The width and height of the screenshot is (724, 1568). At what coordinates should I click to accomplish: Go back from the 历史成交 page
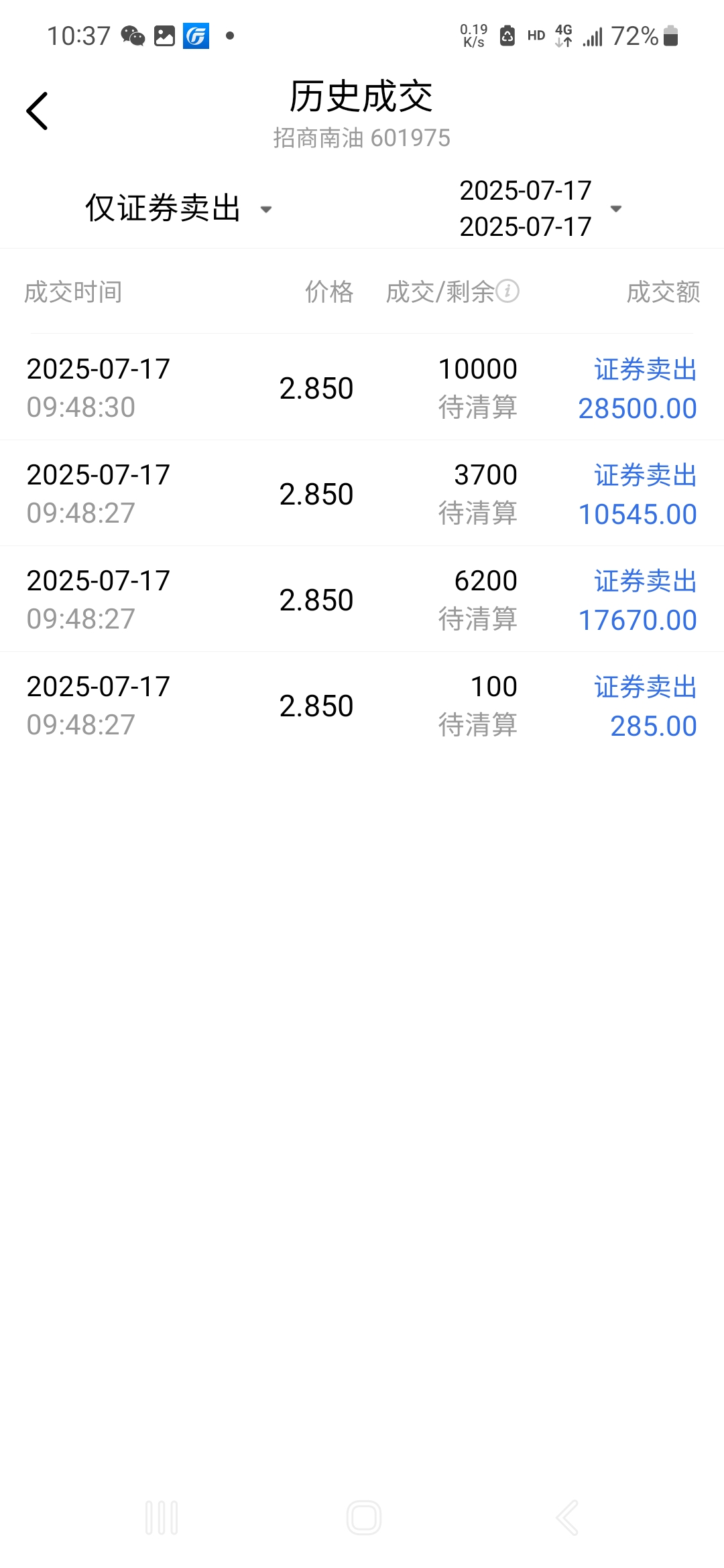[x=37, y=111]
